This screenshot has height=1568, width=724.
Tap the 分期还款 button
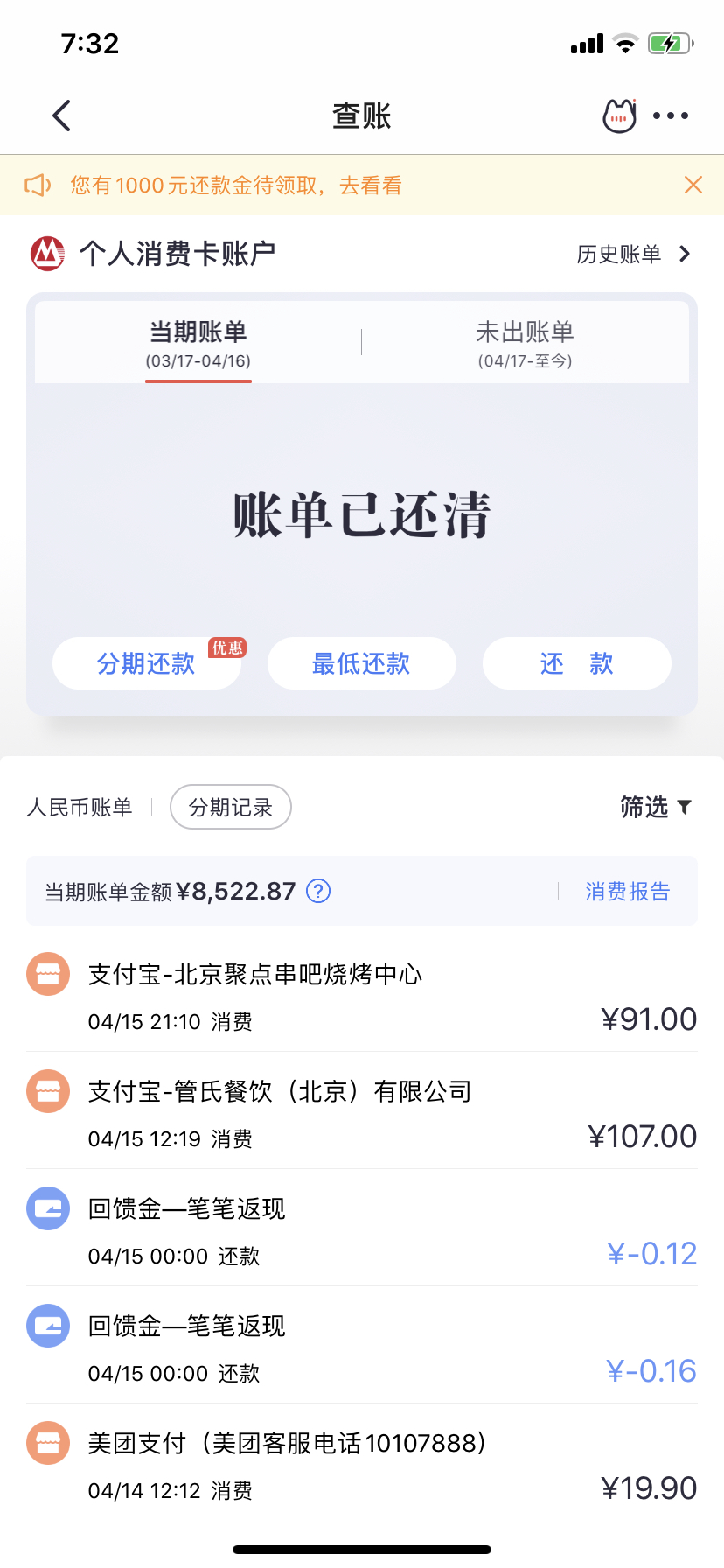(146, 663)
